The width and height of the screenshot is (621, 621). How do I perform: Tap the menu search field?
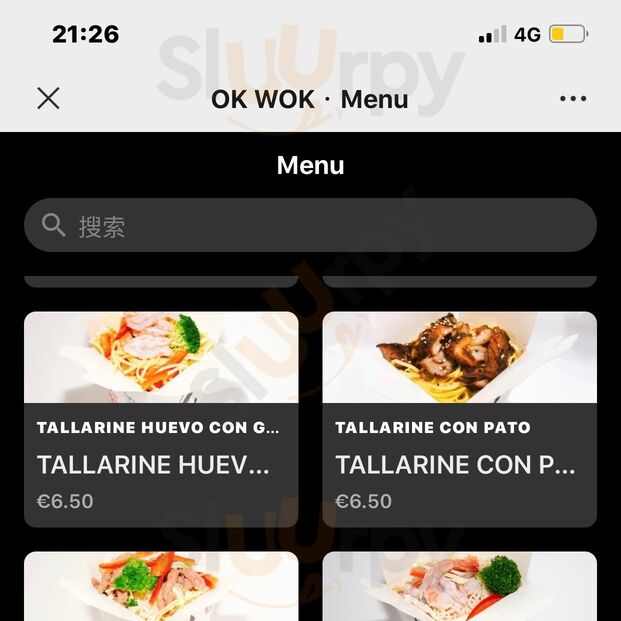click(x=310, y=226)
